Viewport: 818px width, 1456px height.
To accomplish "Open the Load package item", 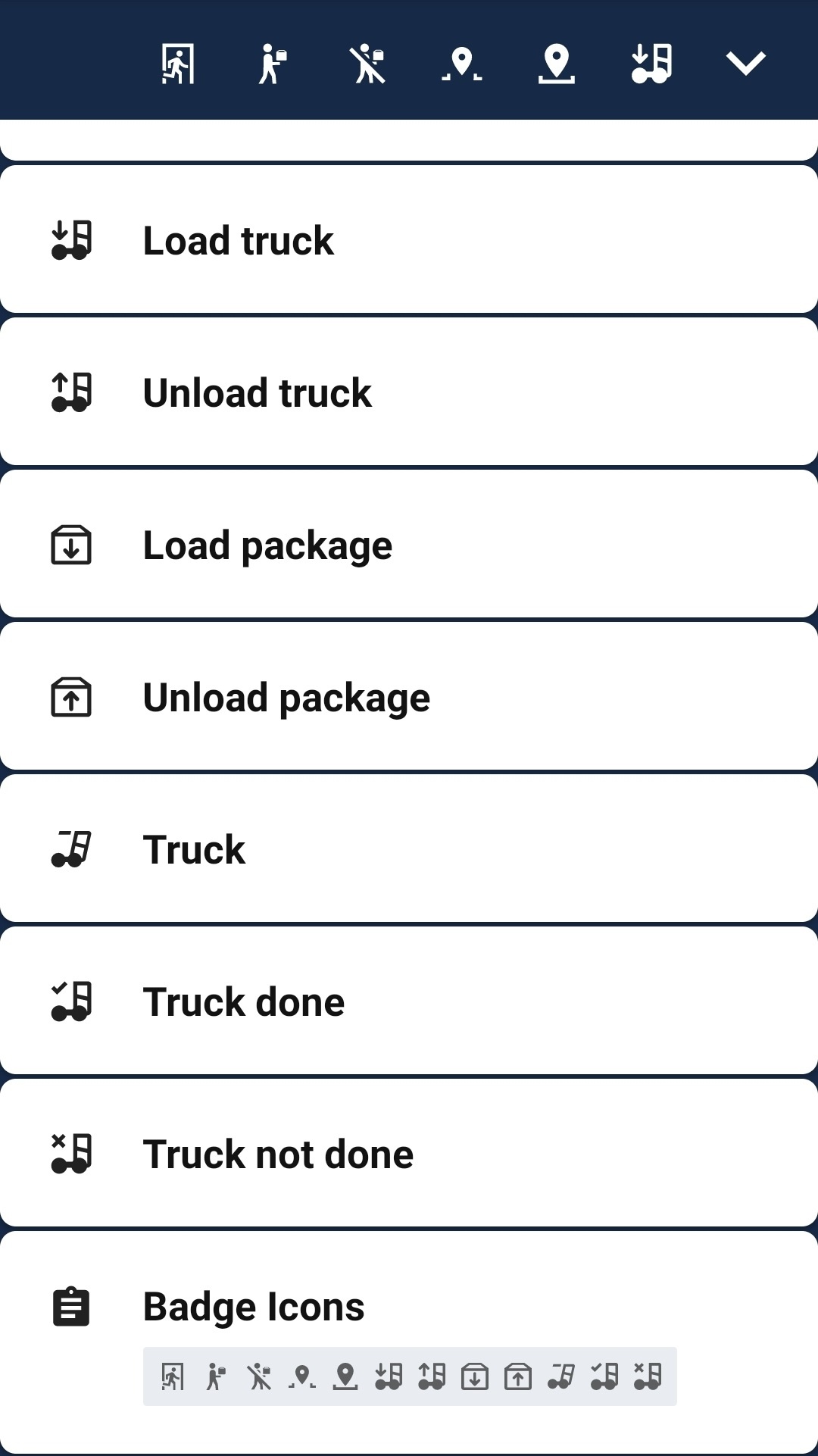I will coord(409,545).
